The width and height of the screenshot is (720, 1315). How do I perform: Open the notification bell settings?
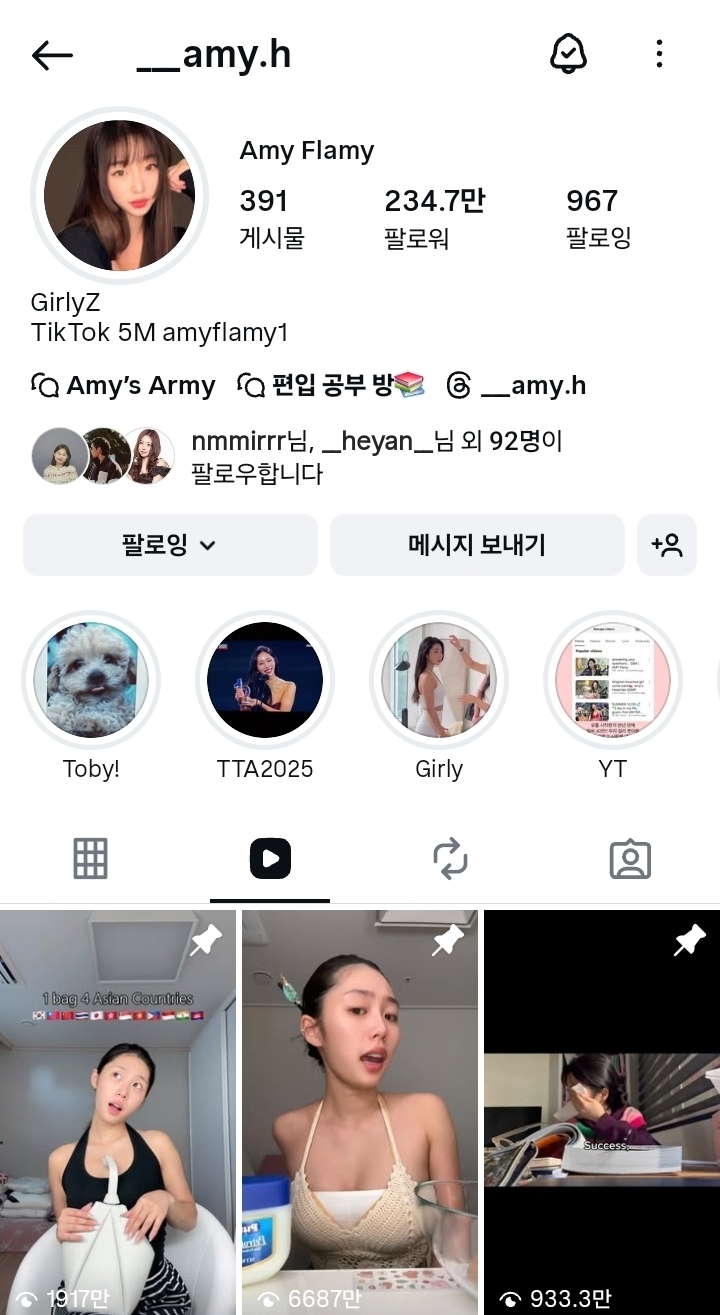click(x=569, y=54)
